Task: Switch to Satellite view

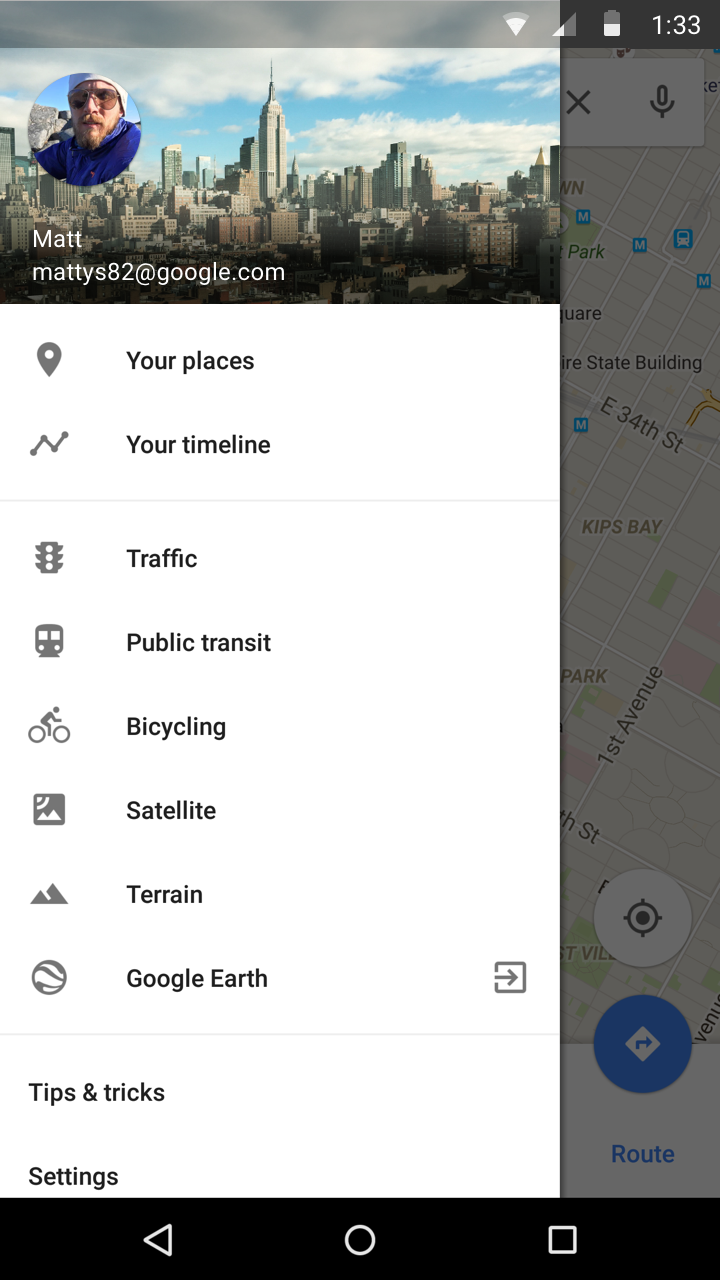Action: 171,811
